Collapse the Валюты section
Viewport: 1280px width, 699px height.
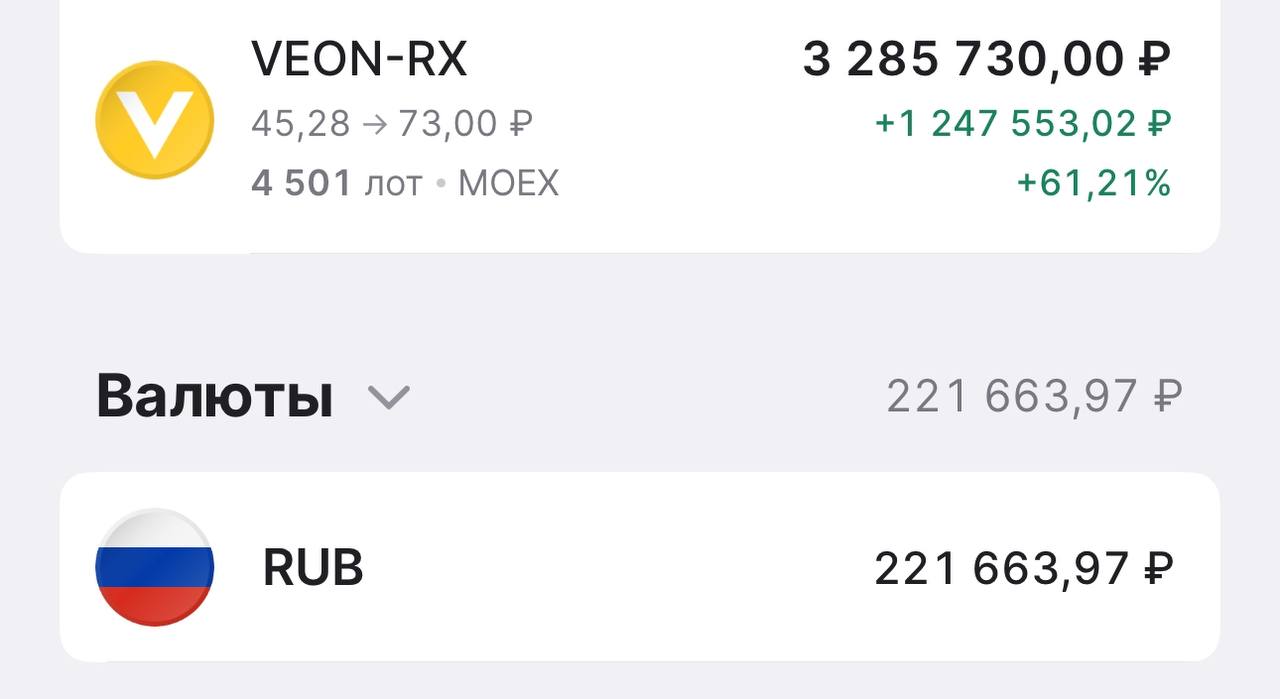pos(389,398)
